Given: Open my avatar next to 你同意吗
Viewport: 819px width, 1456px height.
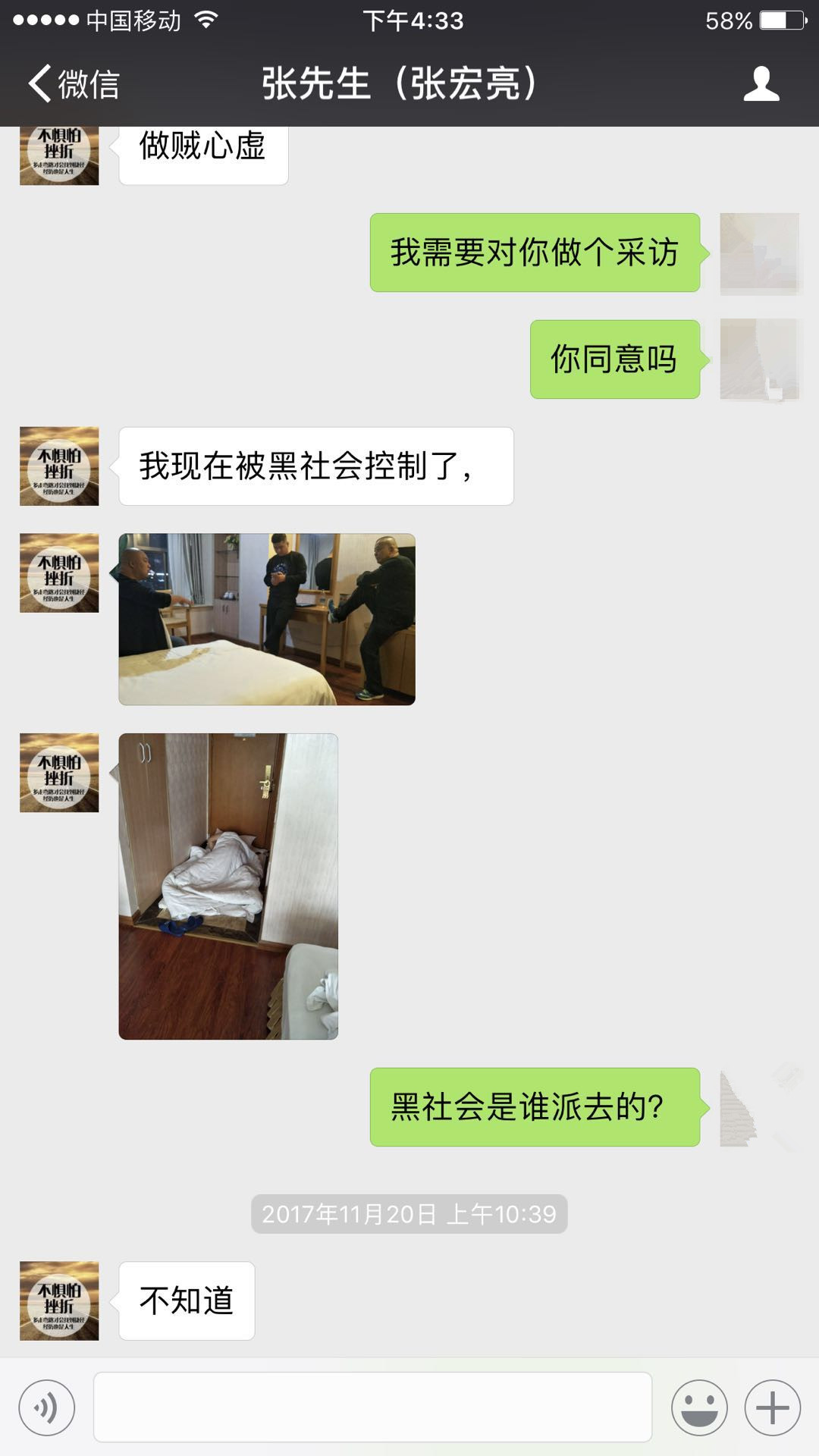Looking at the screenshot, I should point(758,359).
